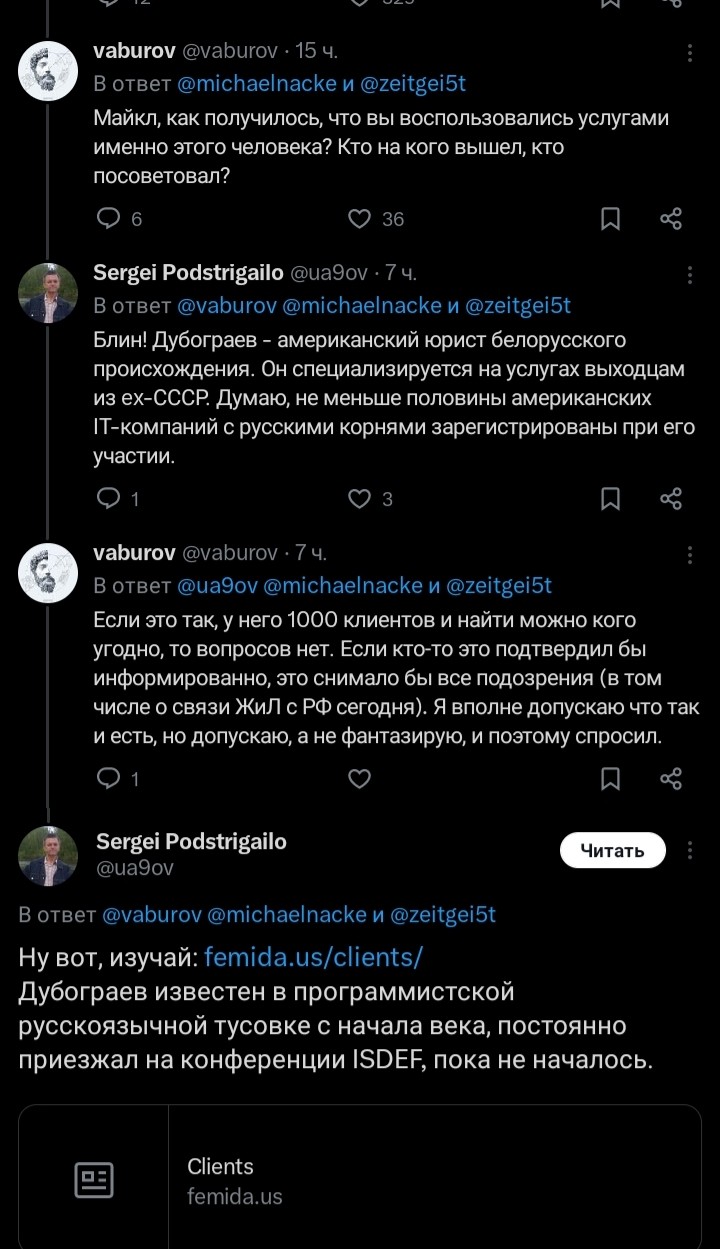Share Sergei's reply starting with Блин!

672,498
